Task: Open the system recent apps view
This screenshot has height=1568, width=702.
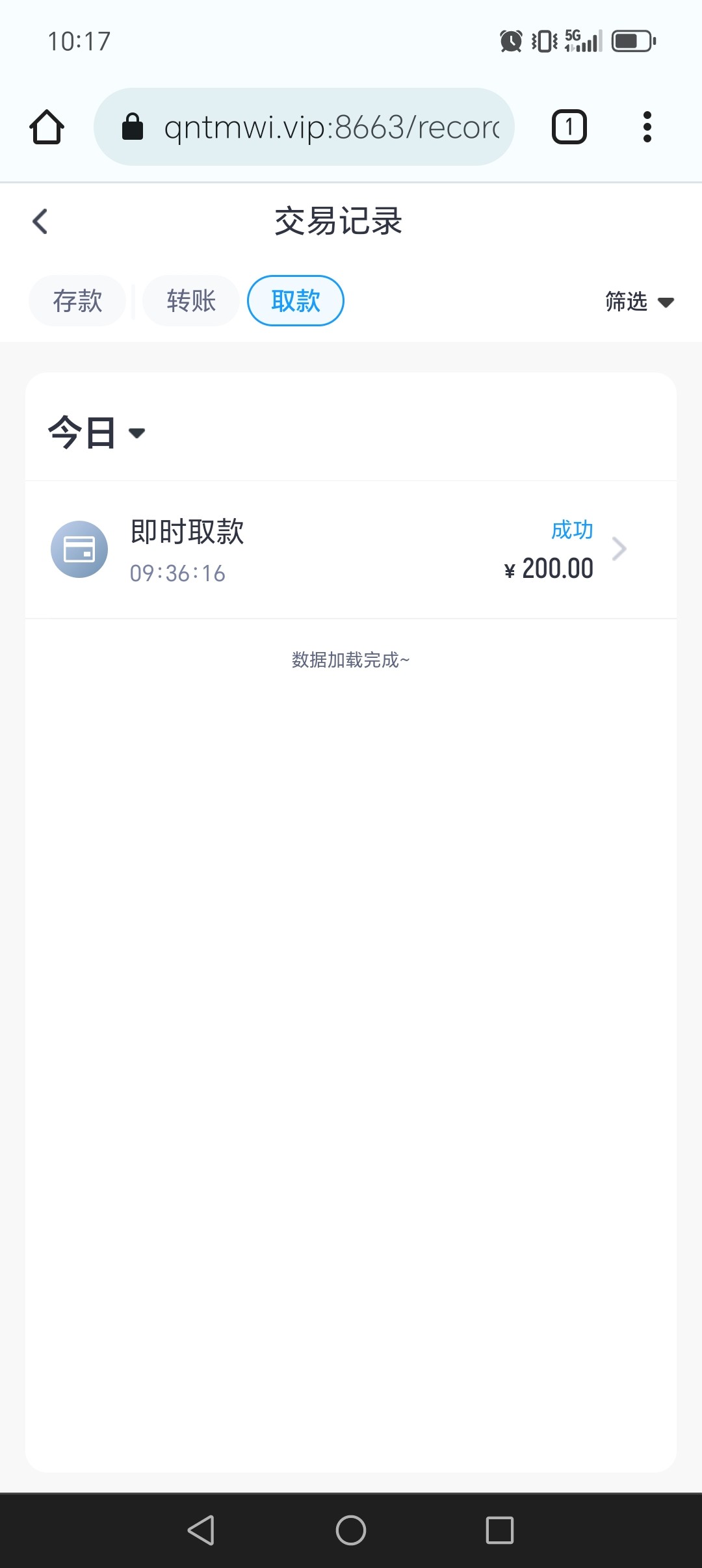Action: click(500, 1530)
